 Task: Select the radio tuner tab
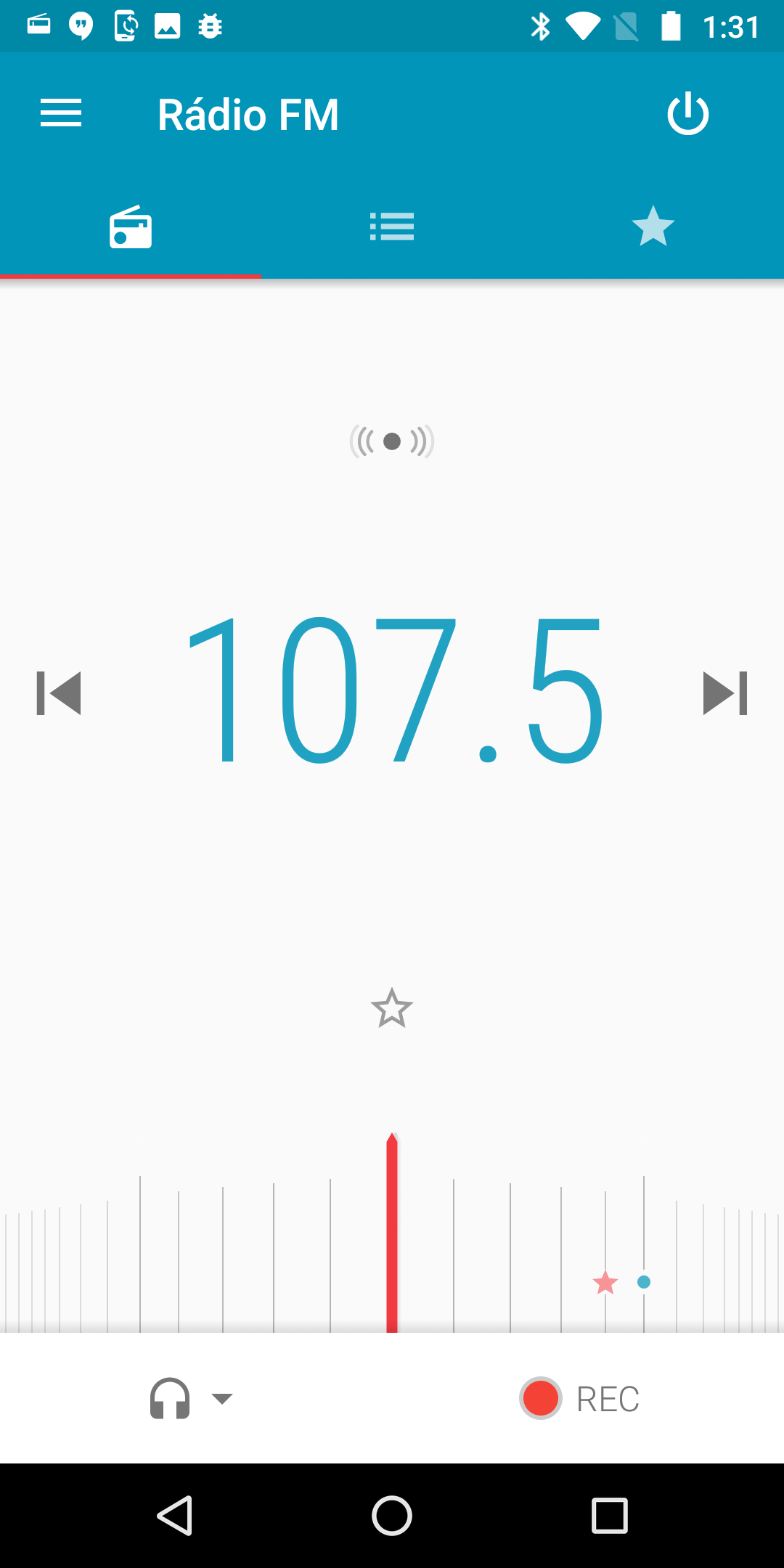pos(131,227)
